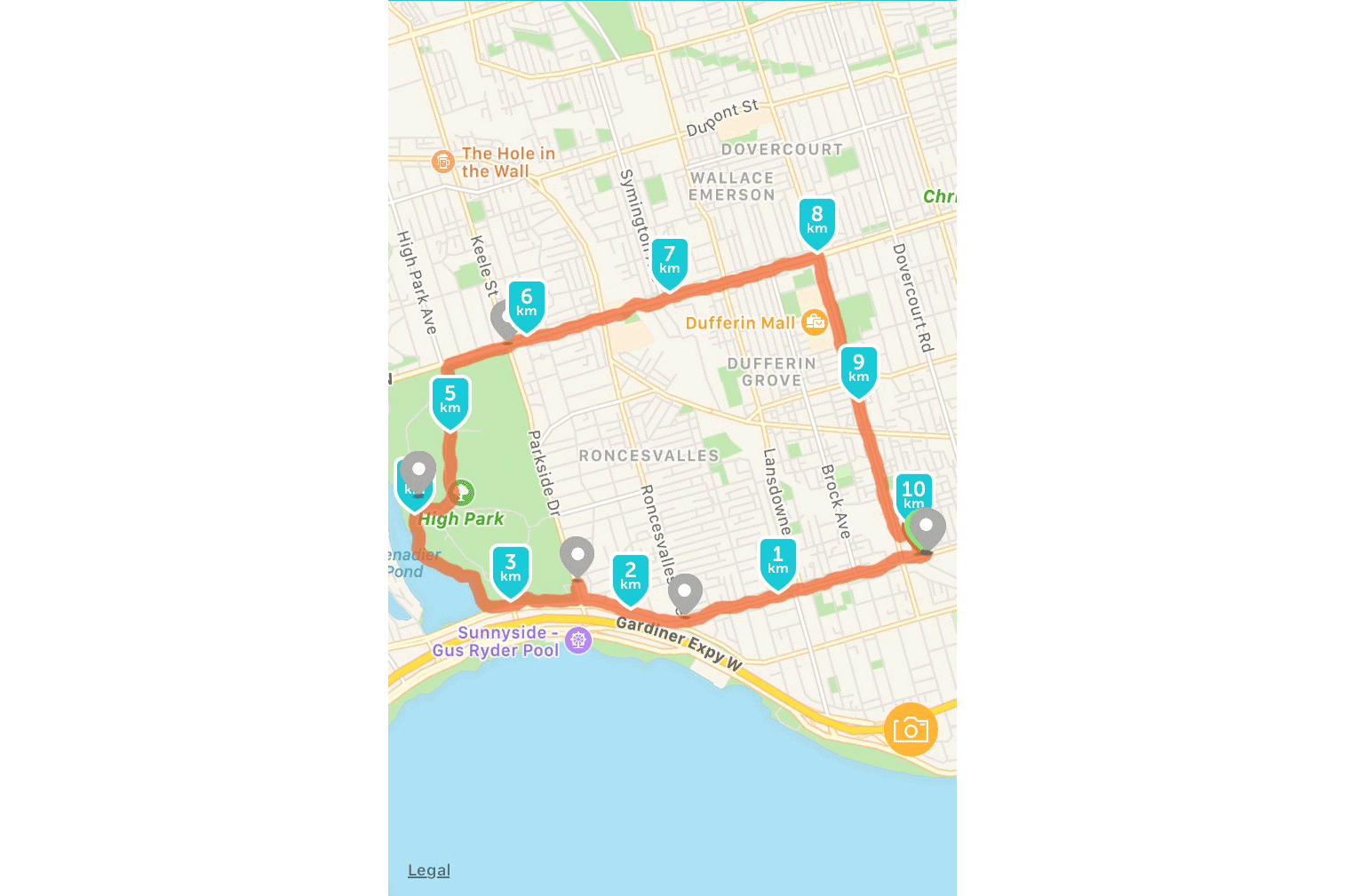This screenshot has height=896, width=1345.
Task: Select the 1 km marker
Action: pyautogui.click(x=777, y=560)
